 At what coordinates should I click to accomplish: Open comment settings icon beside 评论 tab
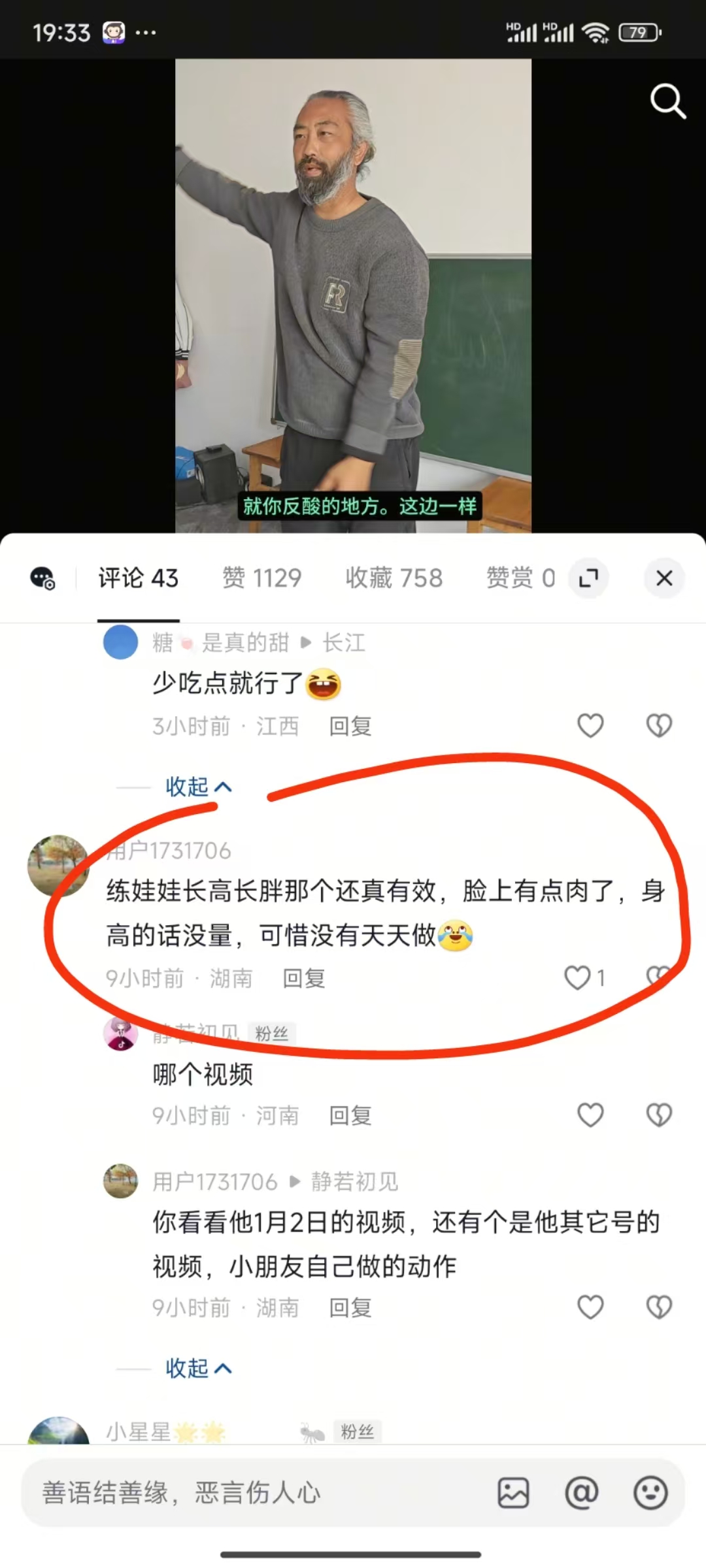coord(42,578)
